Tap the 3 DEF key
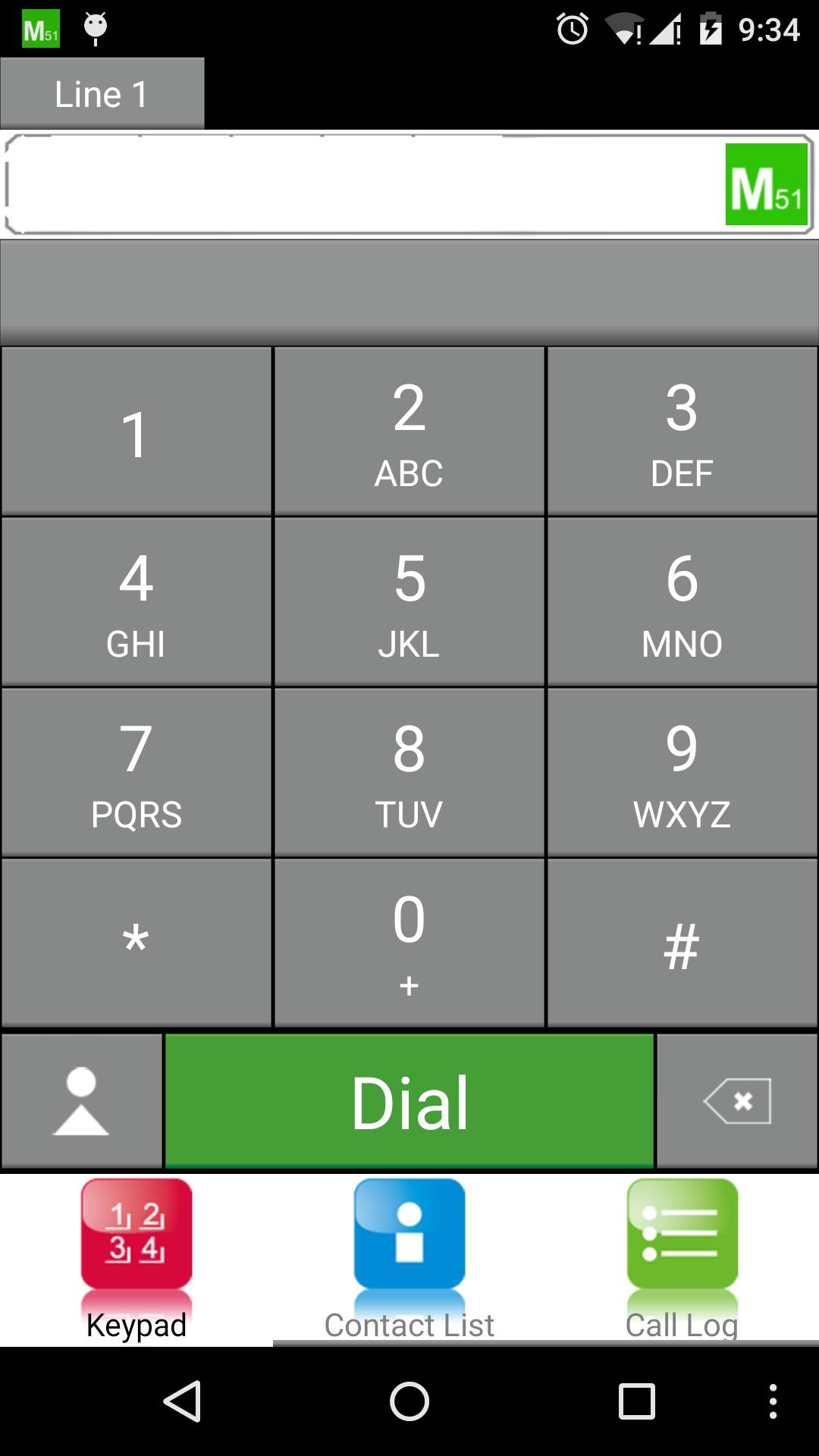Screen dimensions: 819x1456 pos(682,431)
